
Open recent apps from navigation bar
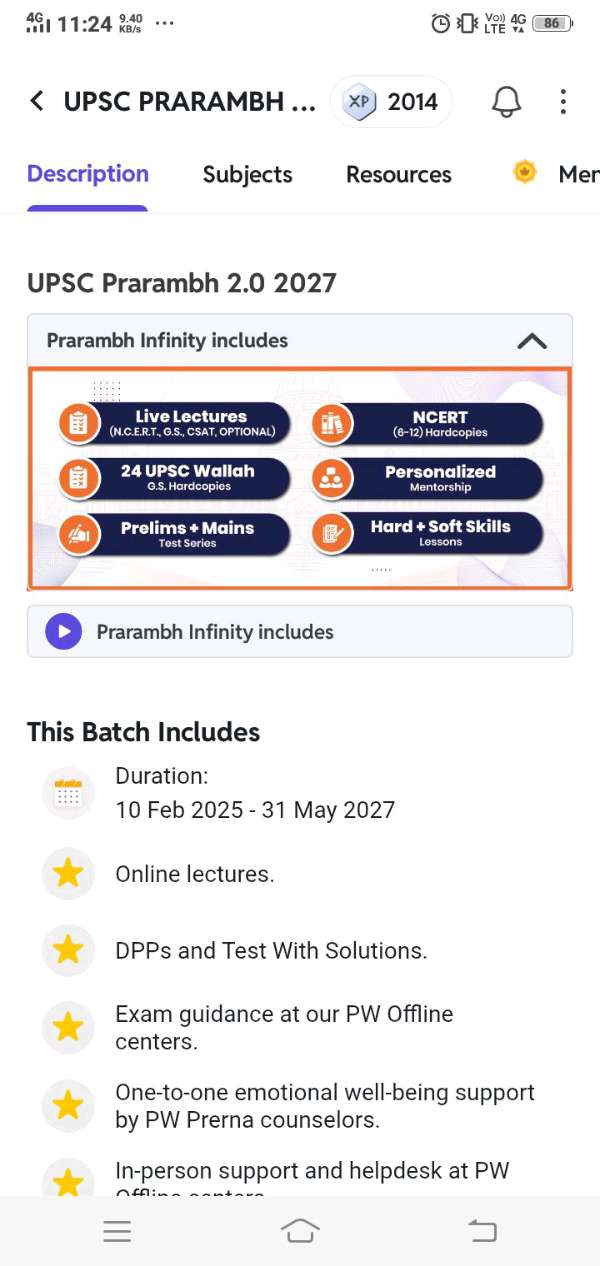[x=117, y=1231]
